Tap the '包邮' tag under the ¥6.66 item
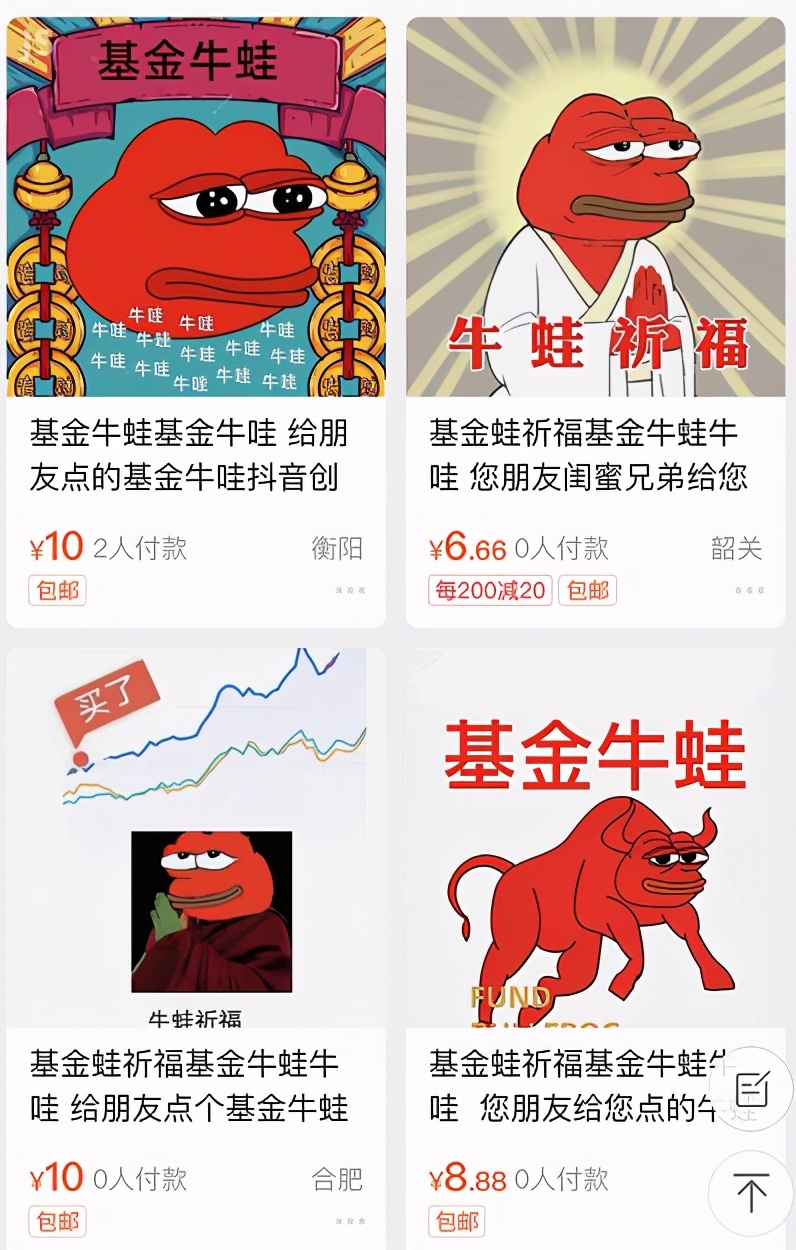The height and width of the screenshot is (1250, 796). [x=587, y=590]
